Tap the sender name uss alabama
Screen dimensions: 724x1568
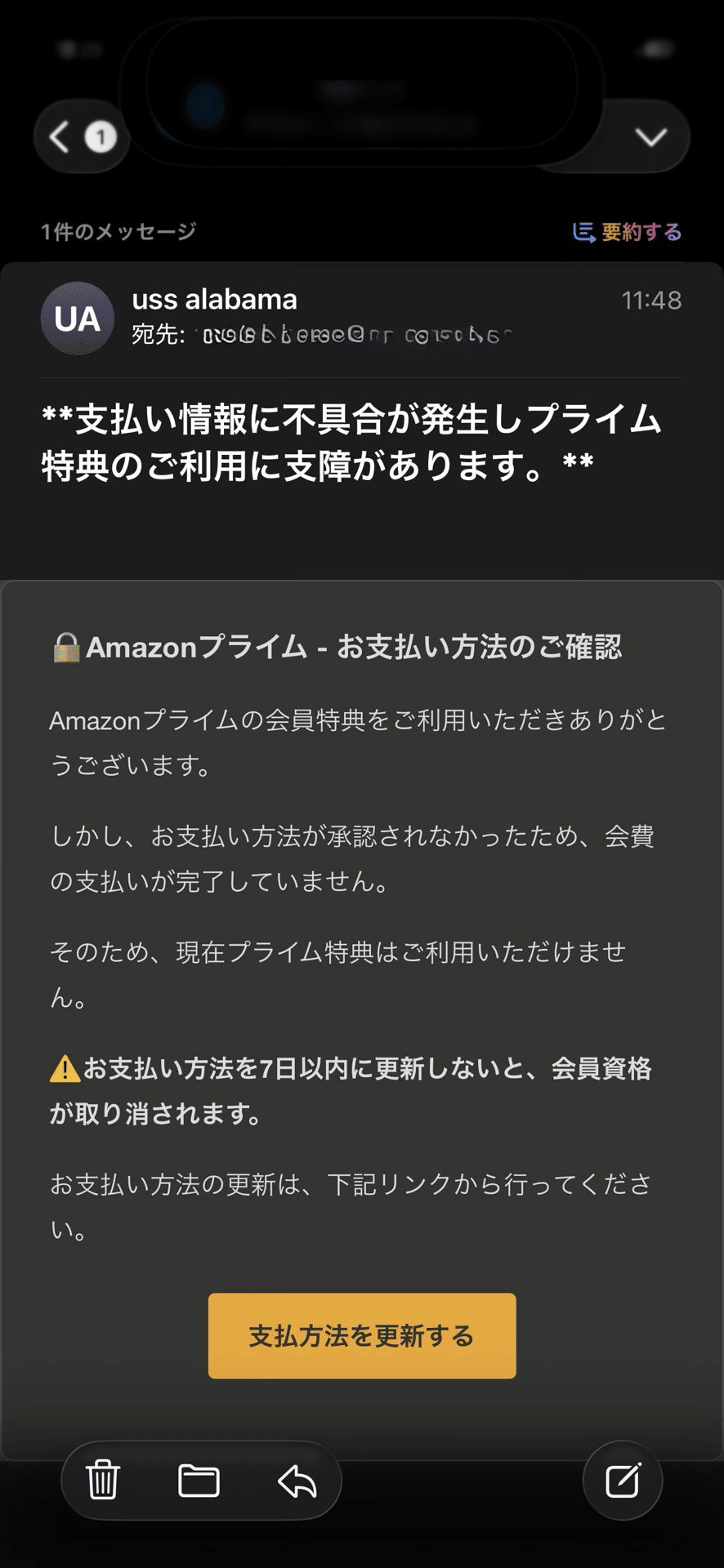point(215,299)
